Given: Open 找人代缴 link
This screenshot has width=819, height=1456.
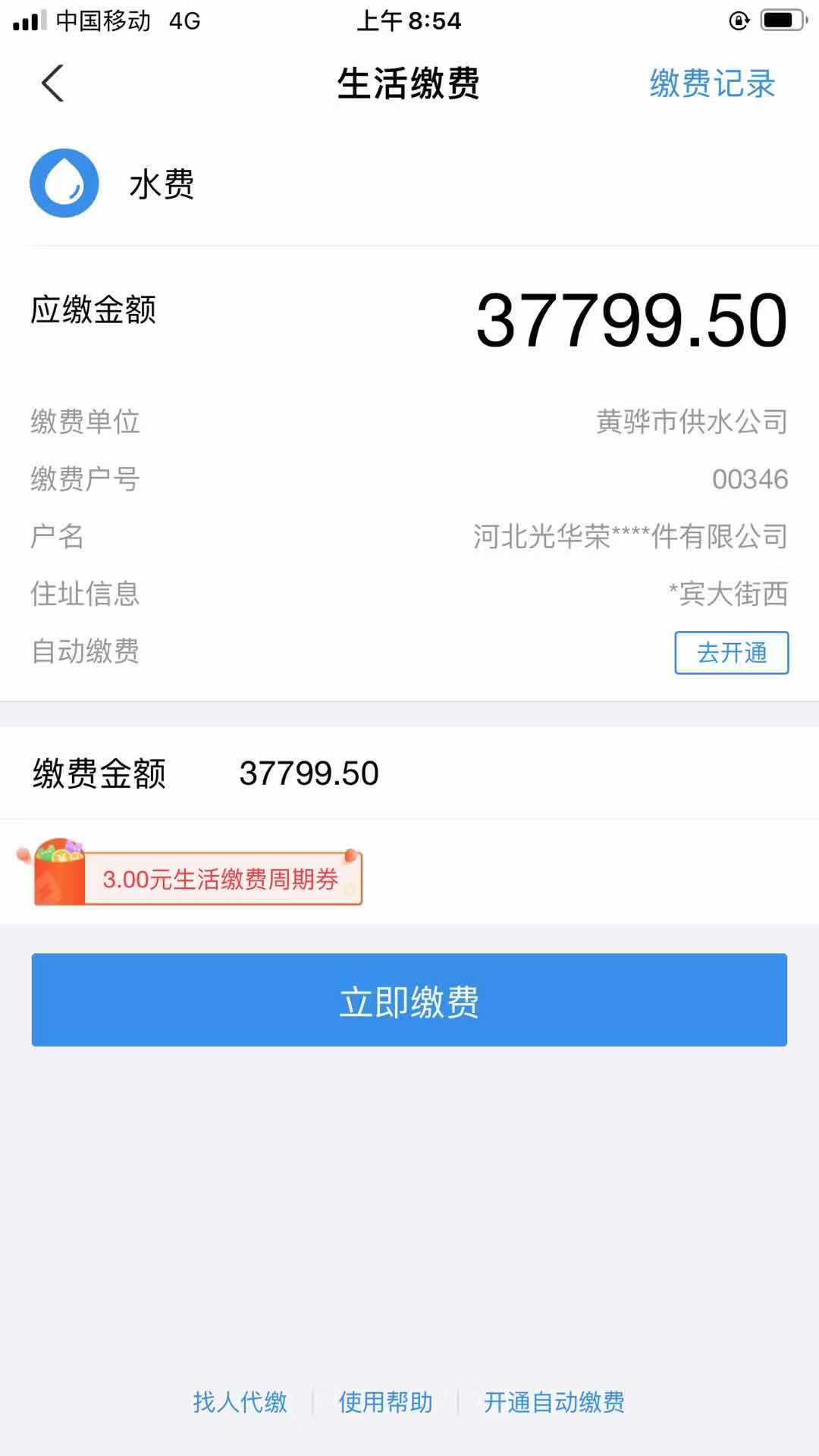Looking at the screenshot, I should point(240,1402).
